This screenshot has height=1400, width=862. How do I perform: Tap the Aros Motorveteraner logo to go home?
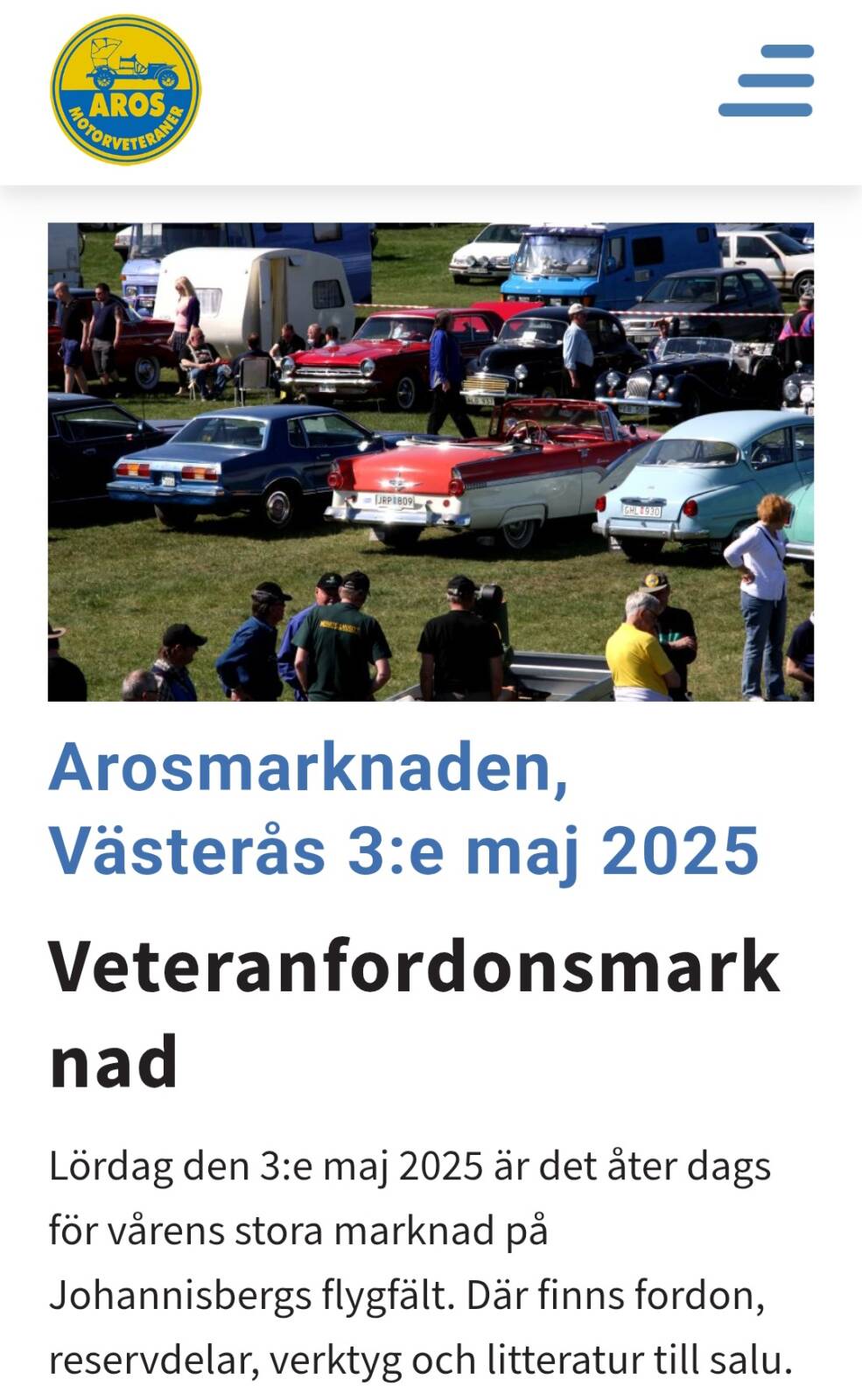click(125, 90)
